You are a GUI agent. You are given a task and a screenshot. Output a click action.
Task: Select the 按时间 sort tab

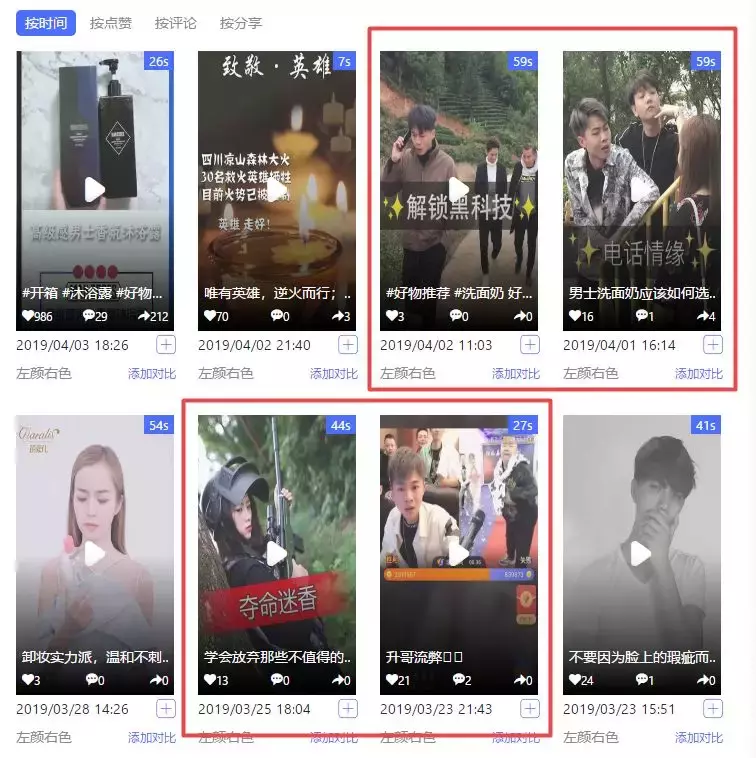click(45, 23)
